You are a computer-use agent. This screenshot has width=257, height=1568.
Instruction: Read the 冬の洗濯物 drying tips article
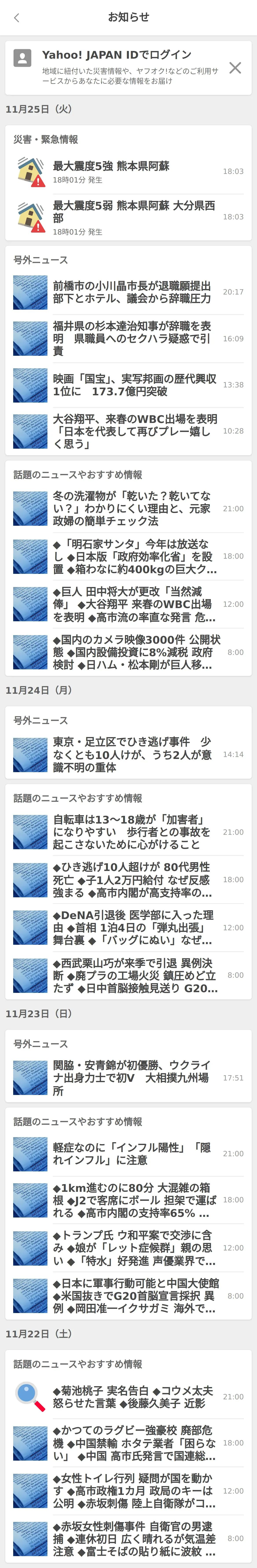point(128,508)
